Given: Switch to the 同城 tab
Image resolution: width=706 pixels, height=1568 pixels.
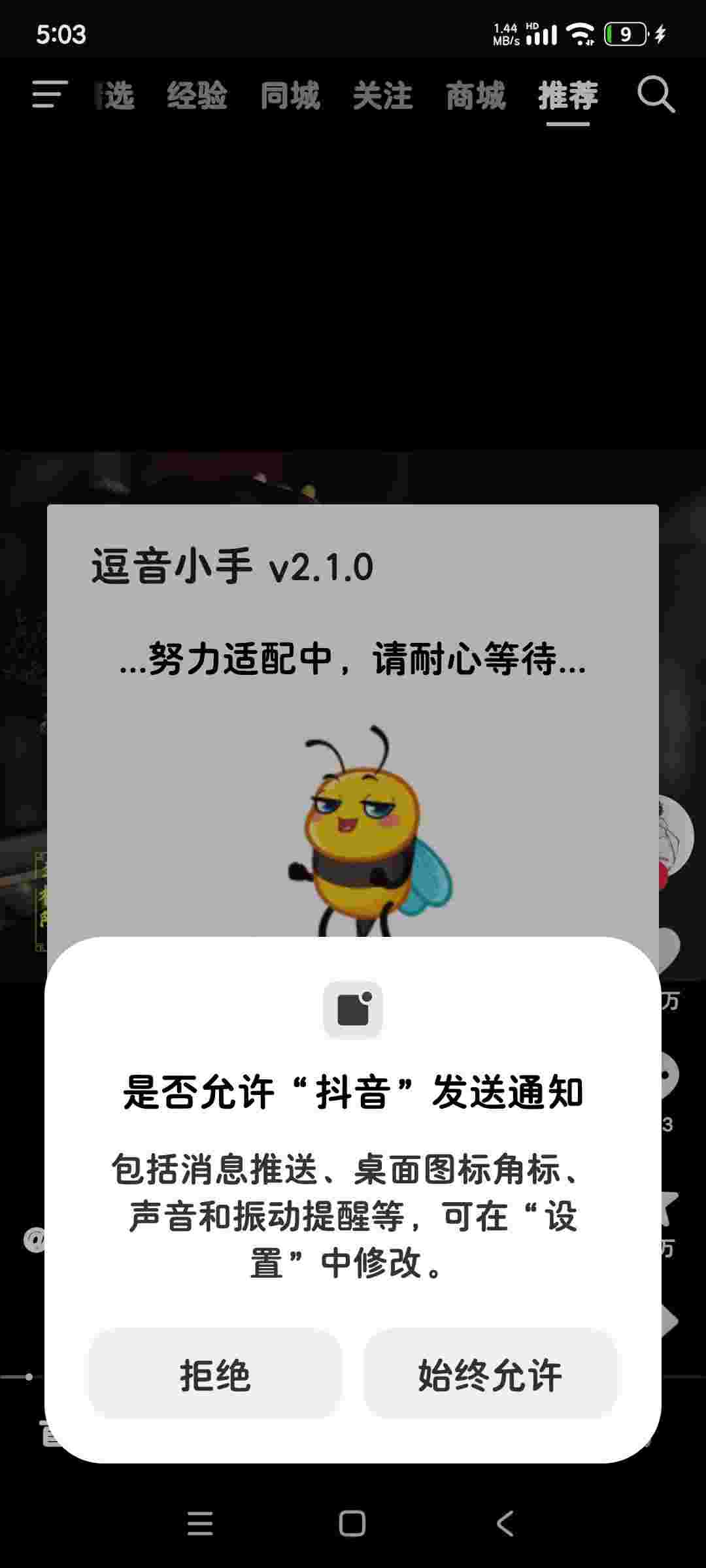Looking at the screenshot, I should tap(290, 96).
